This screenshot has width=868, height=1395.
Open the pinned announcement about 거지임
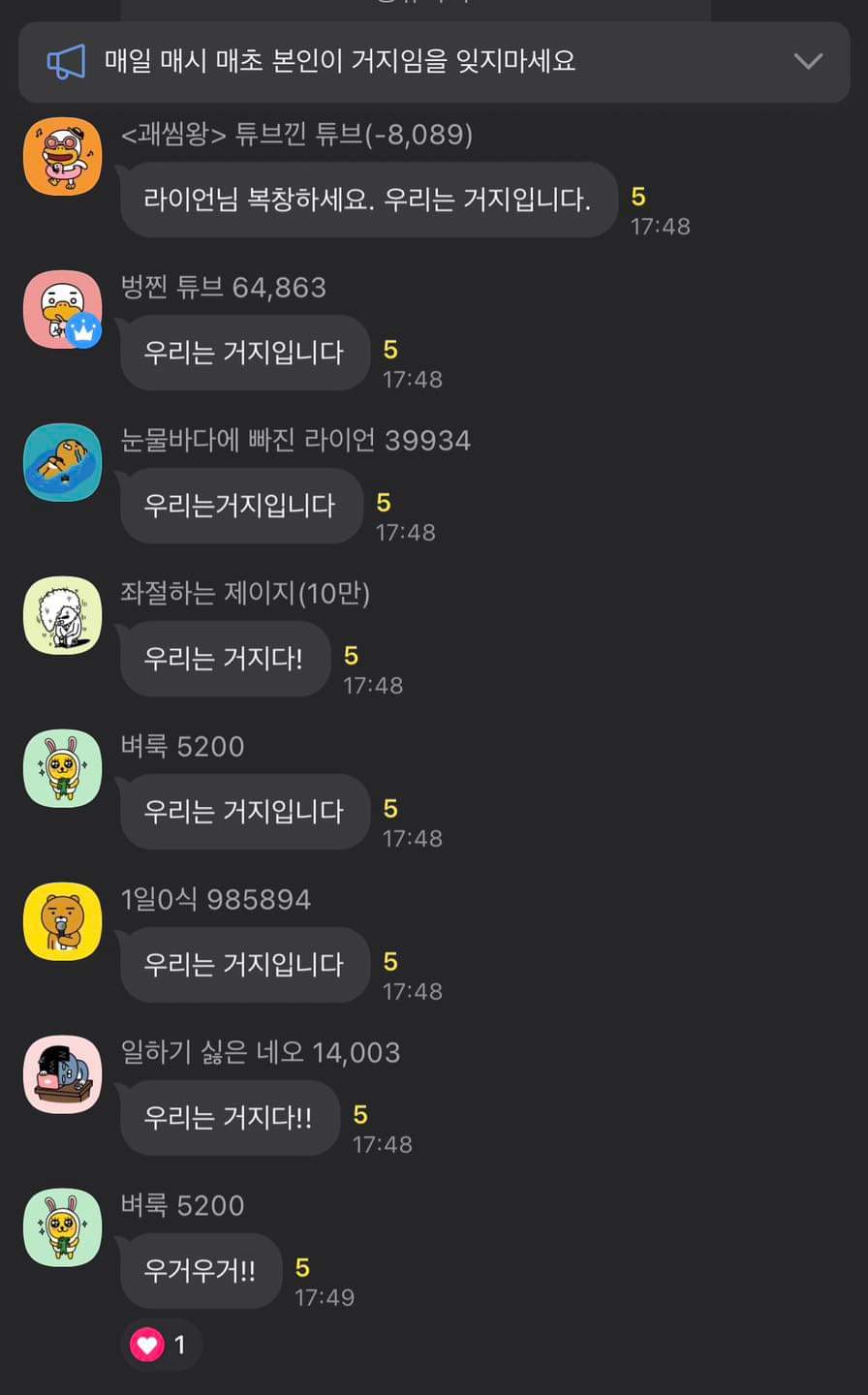tap(339, 62)
